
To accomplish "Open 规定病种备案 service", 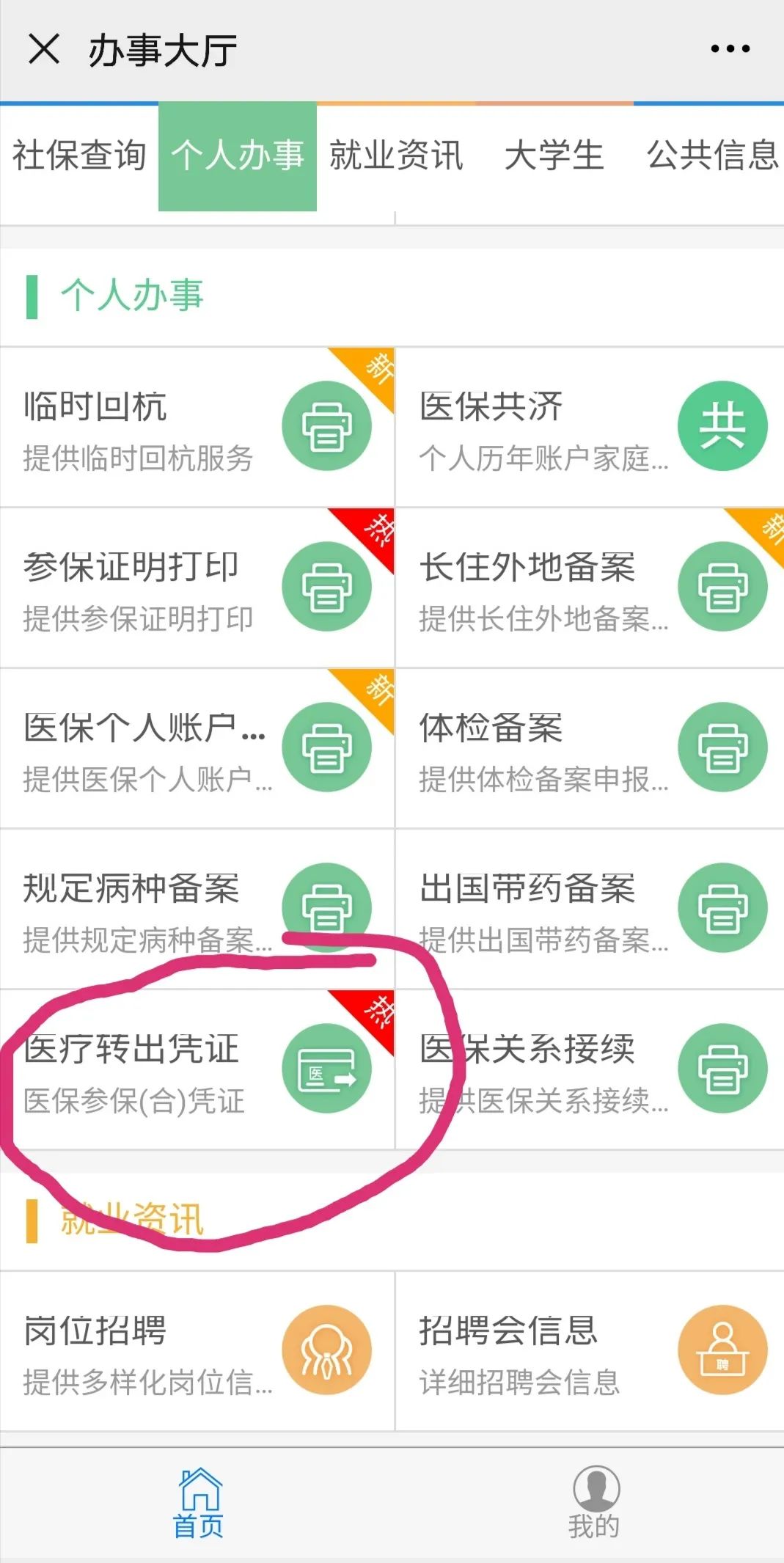I will click(x=197, y=909).
